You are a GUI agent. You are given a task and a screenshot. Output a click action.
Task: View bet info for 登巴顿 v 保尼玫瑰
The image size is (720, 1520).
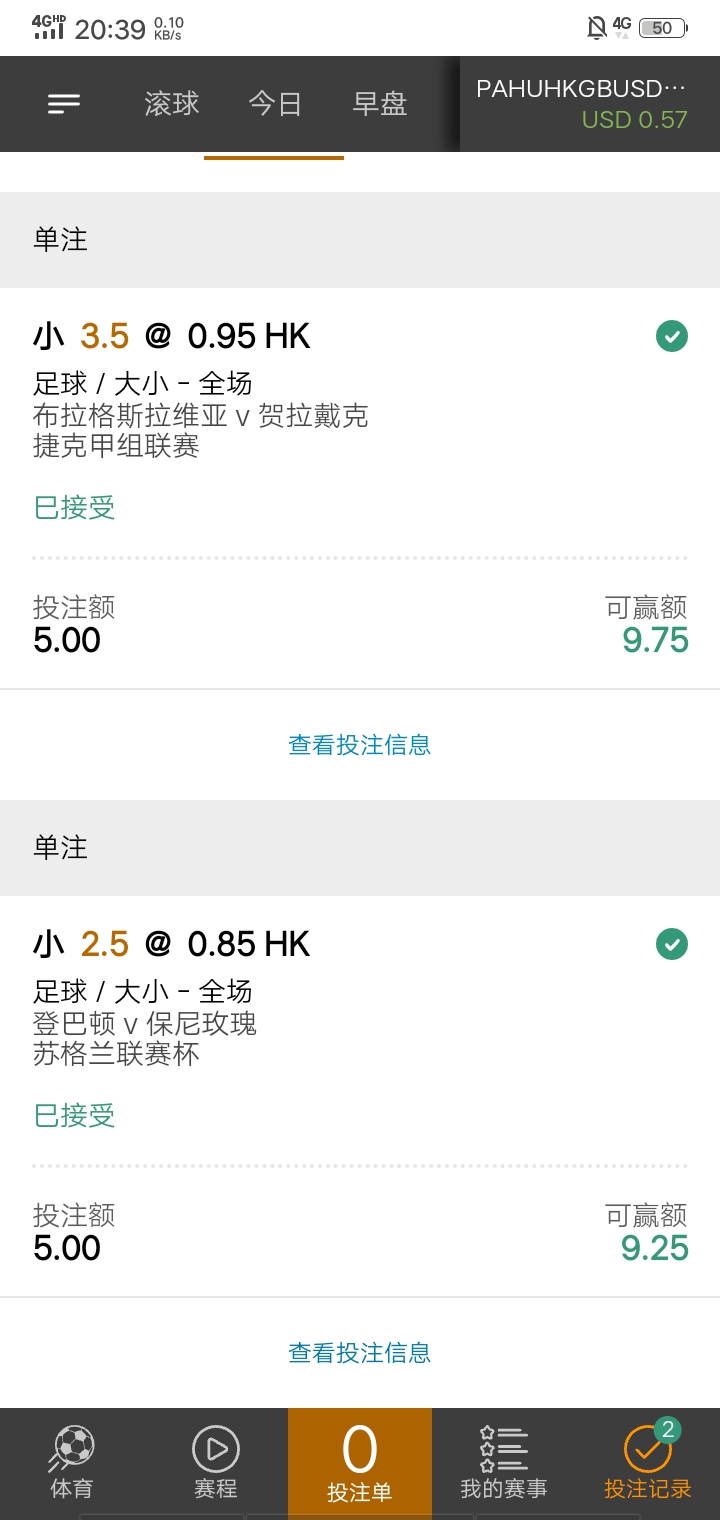360,1353
